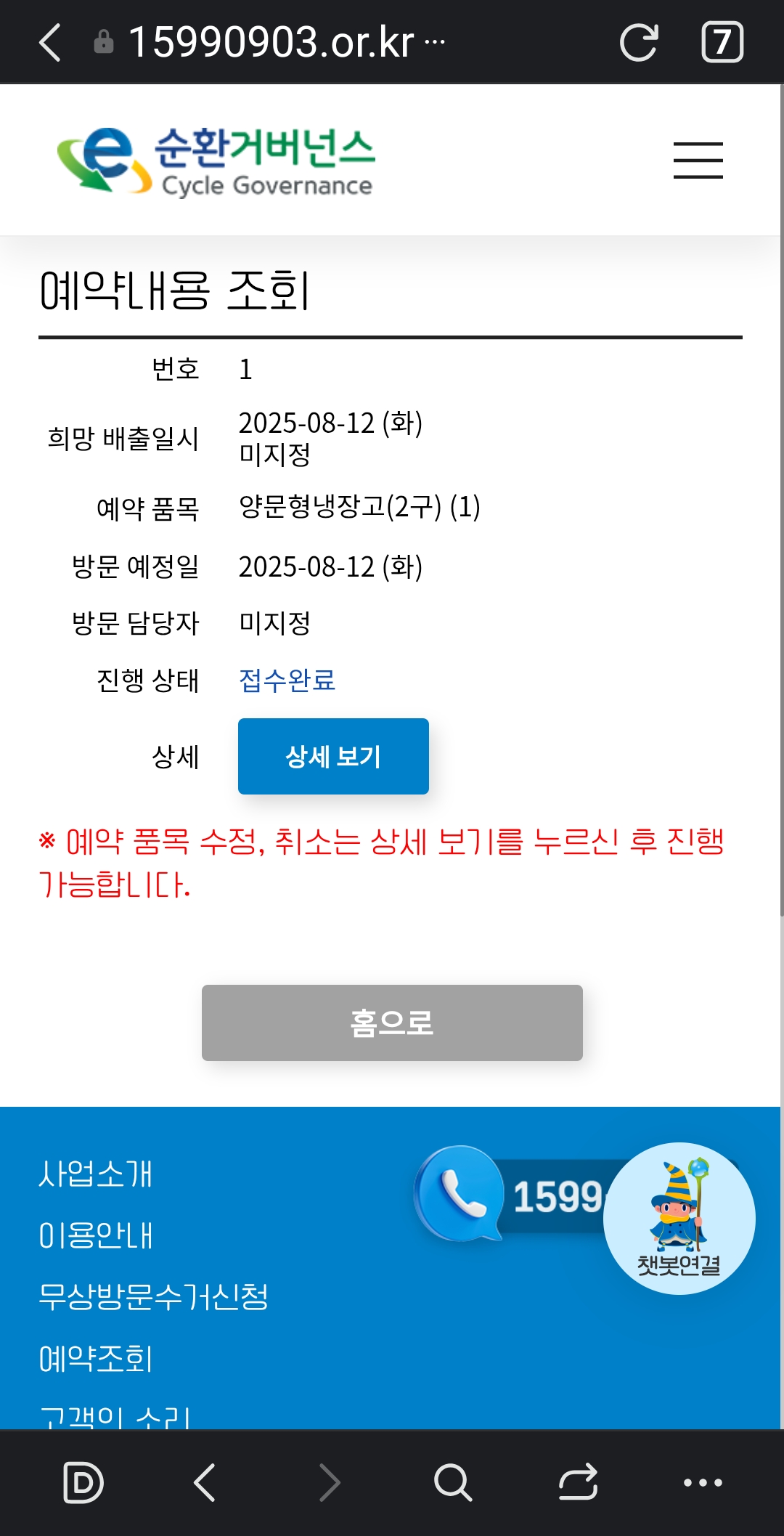
Task: Tap the 상세 보기 button
Action: coord(333,756)
